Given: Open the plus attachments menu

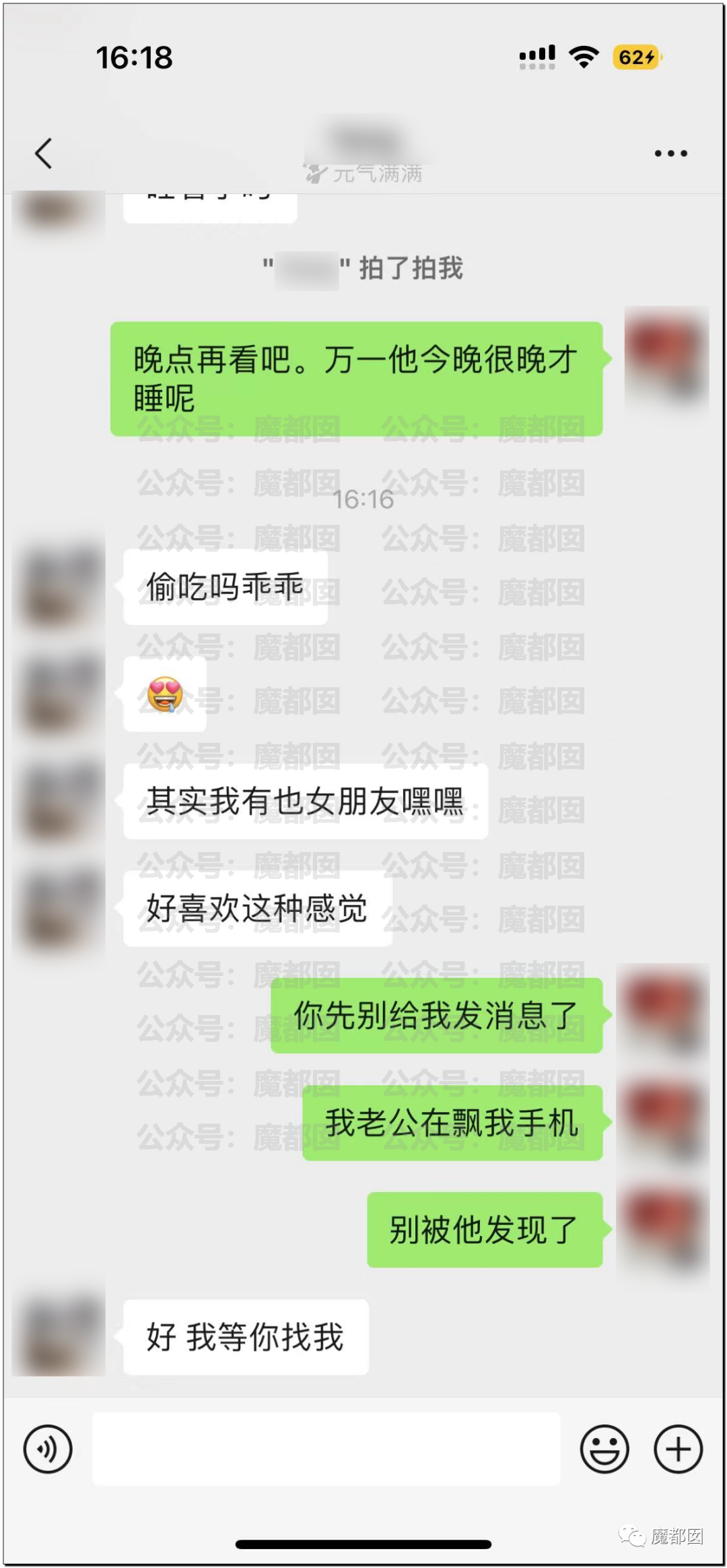Looking at the screenshot, I should [x=678, y=1449].
